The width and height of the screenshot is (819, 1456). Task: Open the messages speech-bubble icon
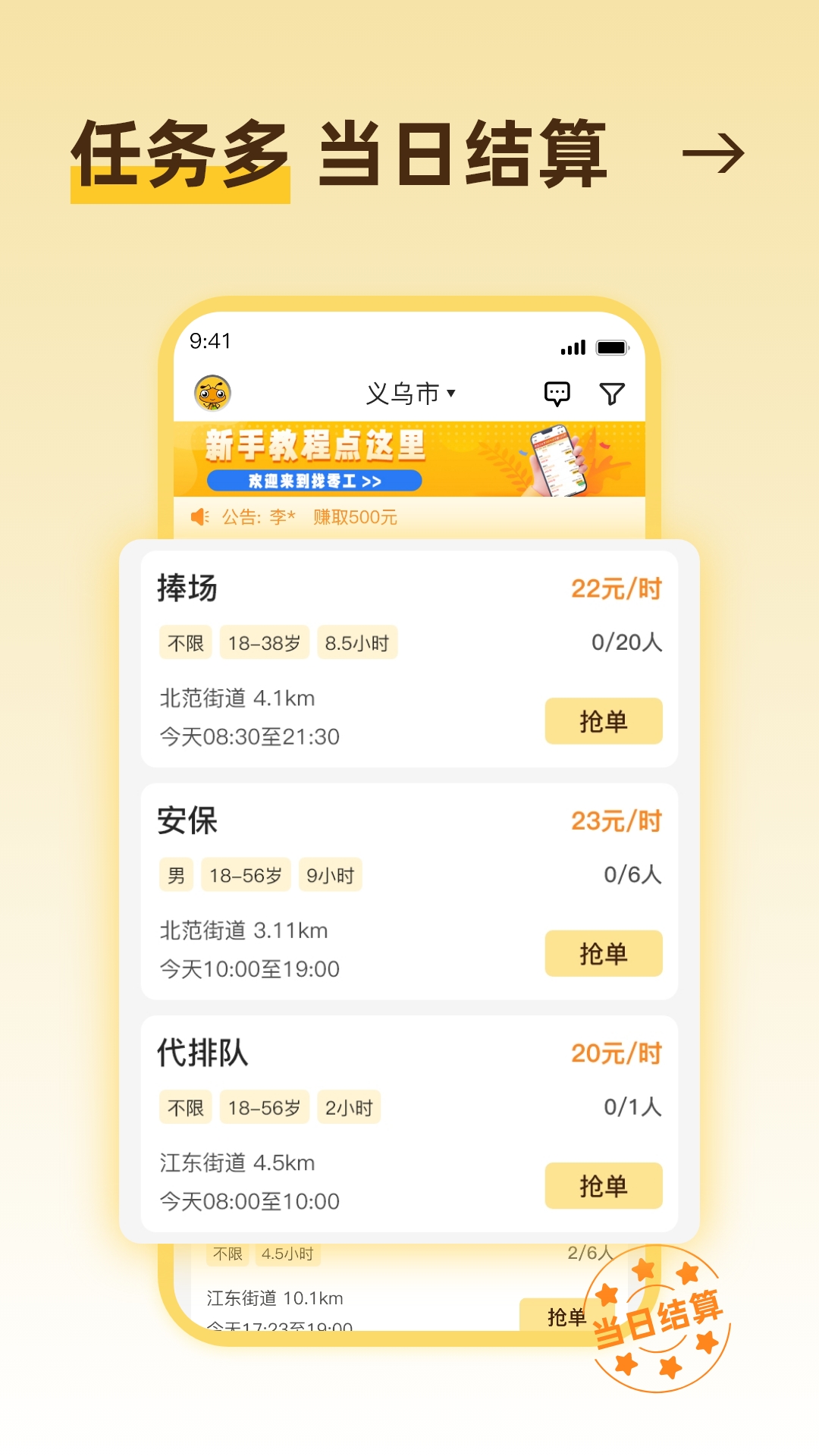[557, 392]
